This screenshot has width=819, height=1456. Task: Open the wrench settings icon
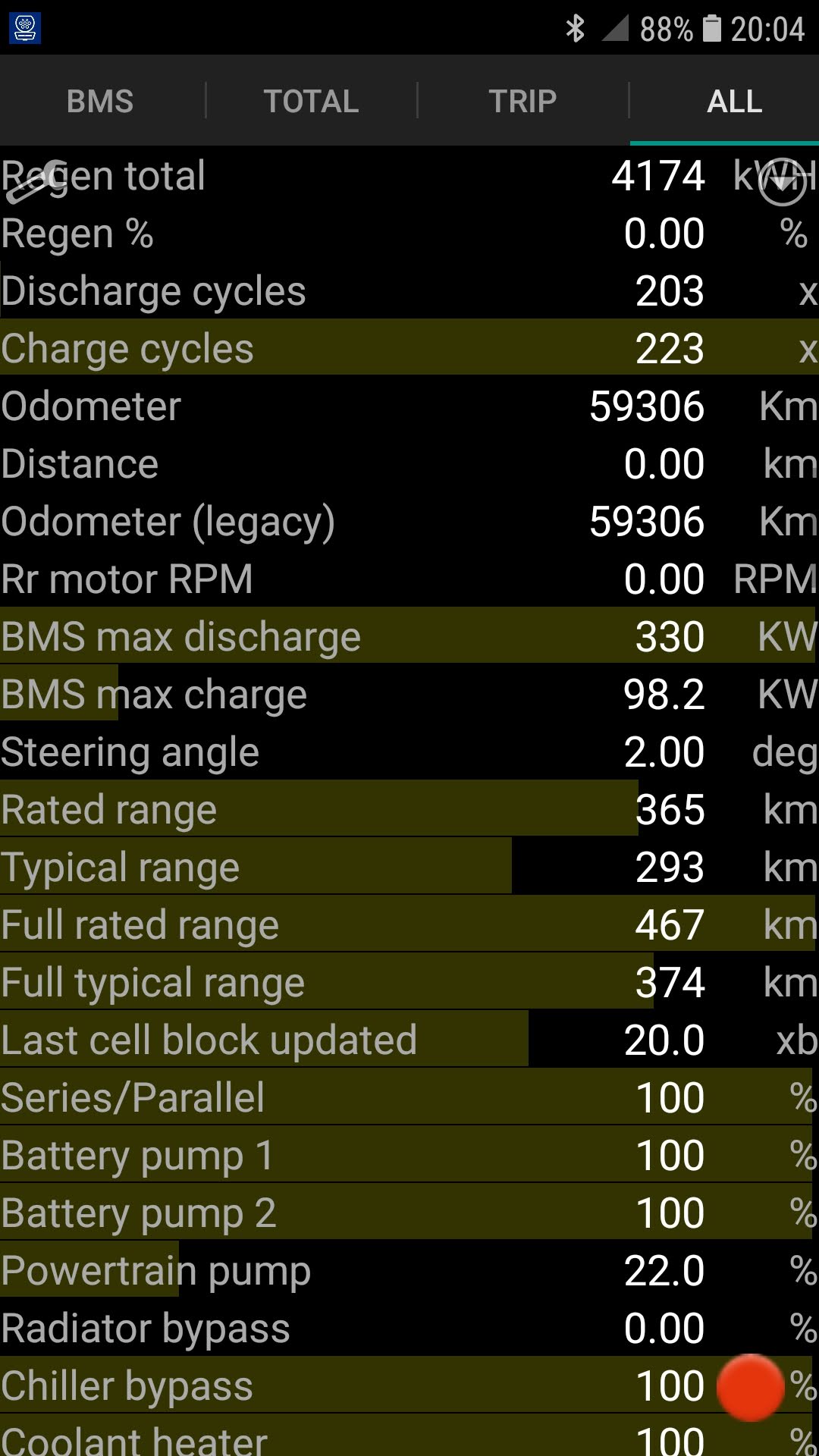[x=35, y=182]
